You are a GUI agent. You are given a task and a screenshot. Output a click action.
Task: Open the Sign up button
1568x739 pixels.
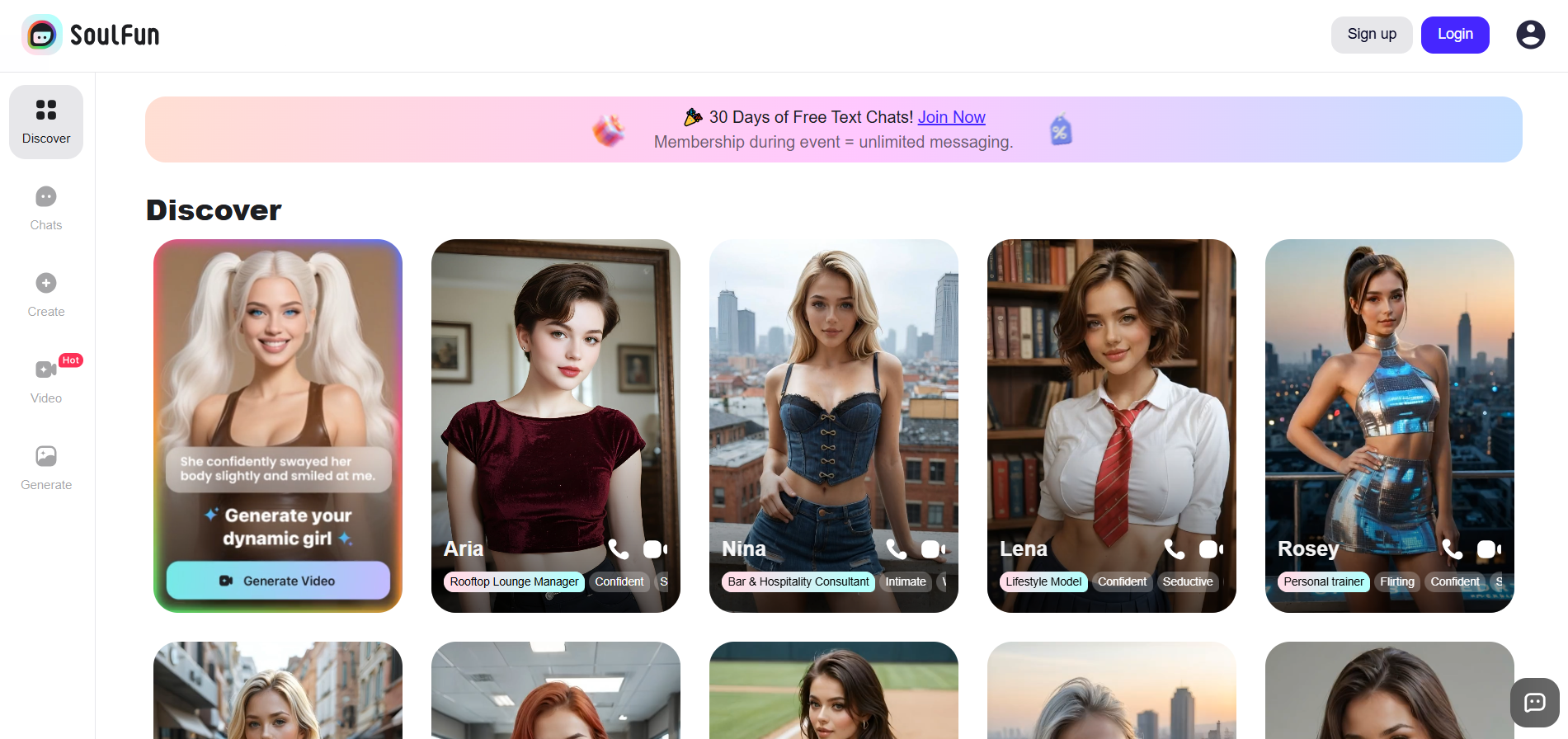pos(1371,35)
